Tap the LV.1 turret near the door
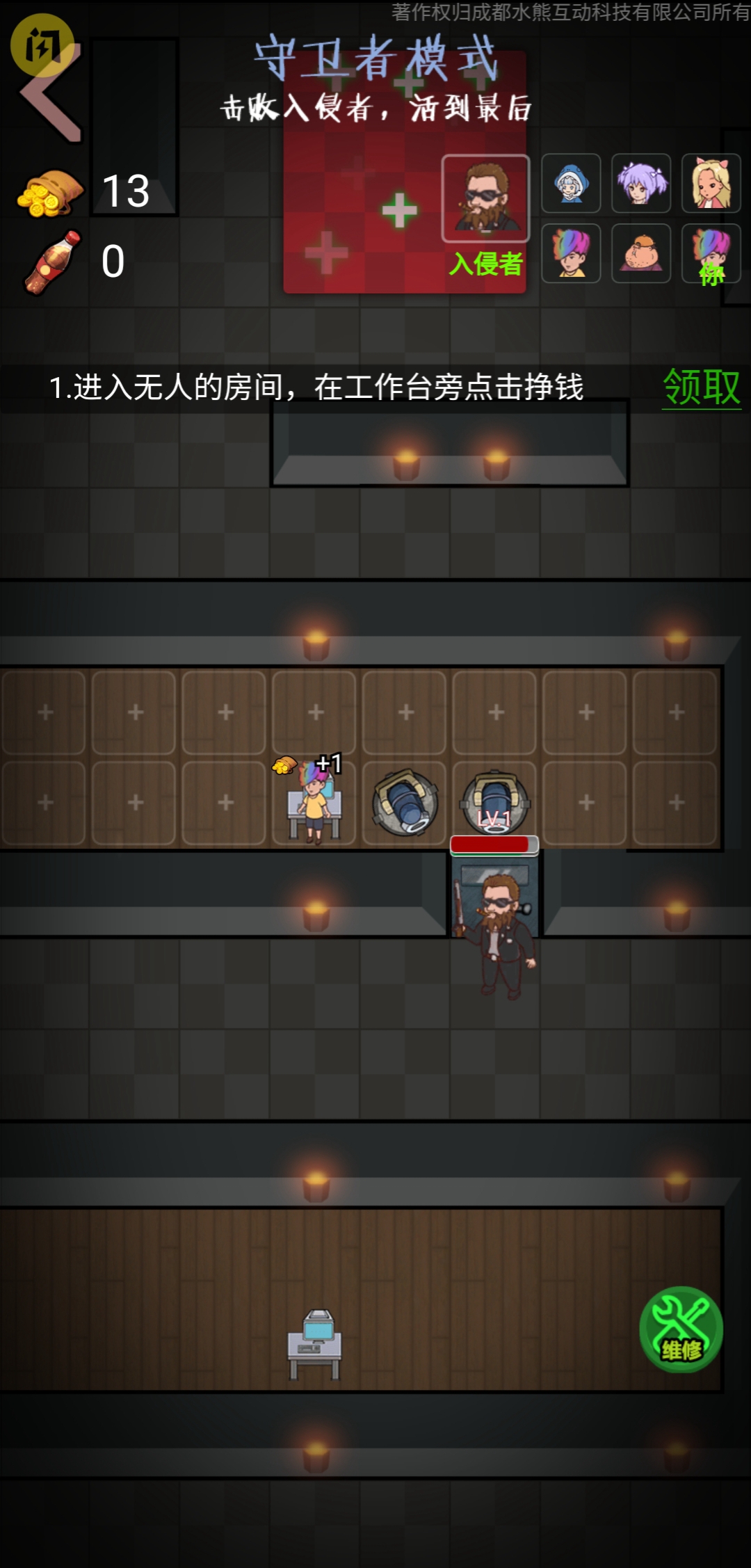Viewport: 751px width, 1568px height. click(495, 802)
